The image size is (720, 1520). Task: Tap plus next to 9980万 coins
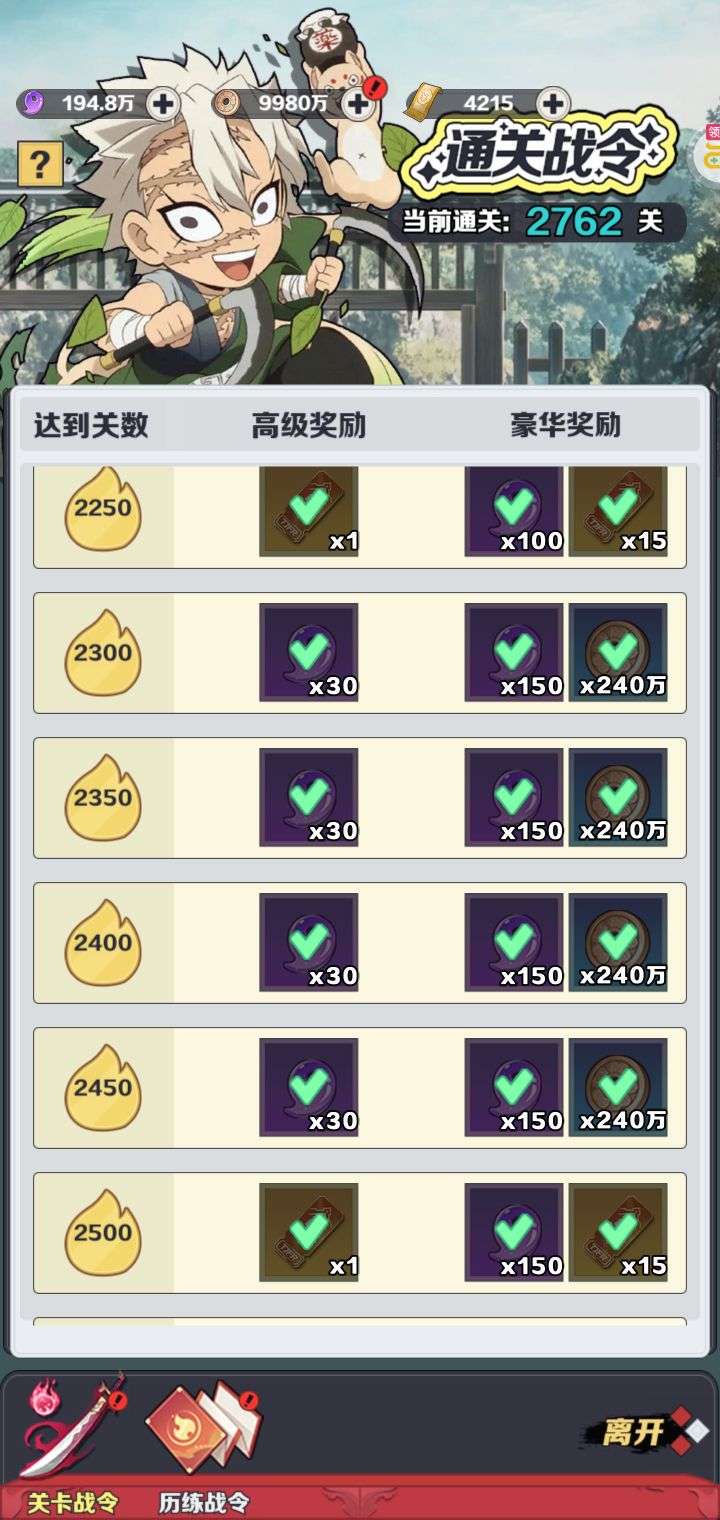[x=357, y=102]
